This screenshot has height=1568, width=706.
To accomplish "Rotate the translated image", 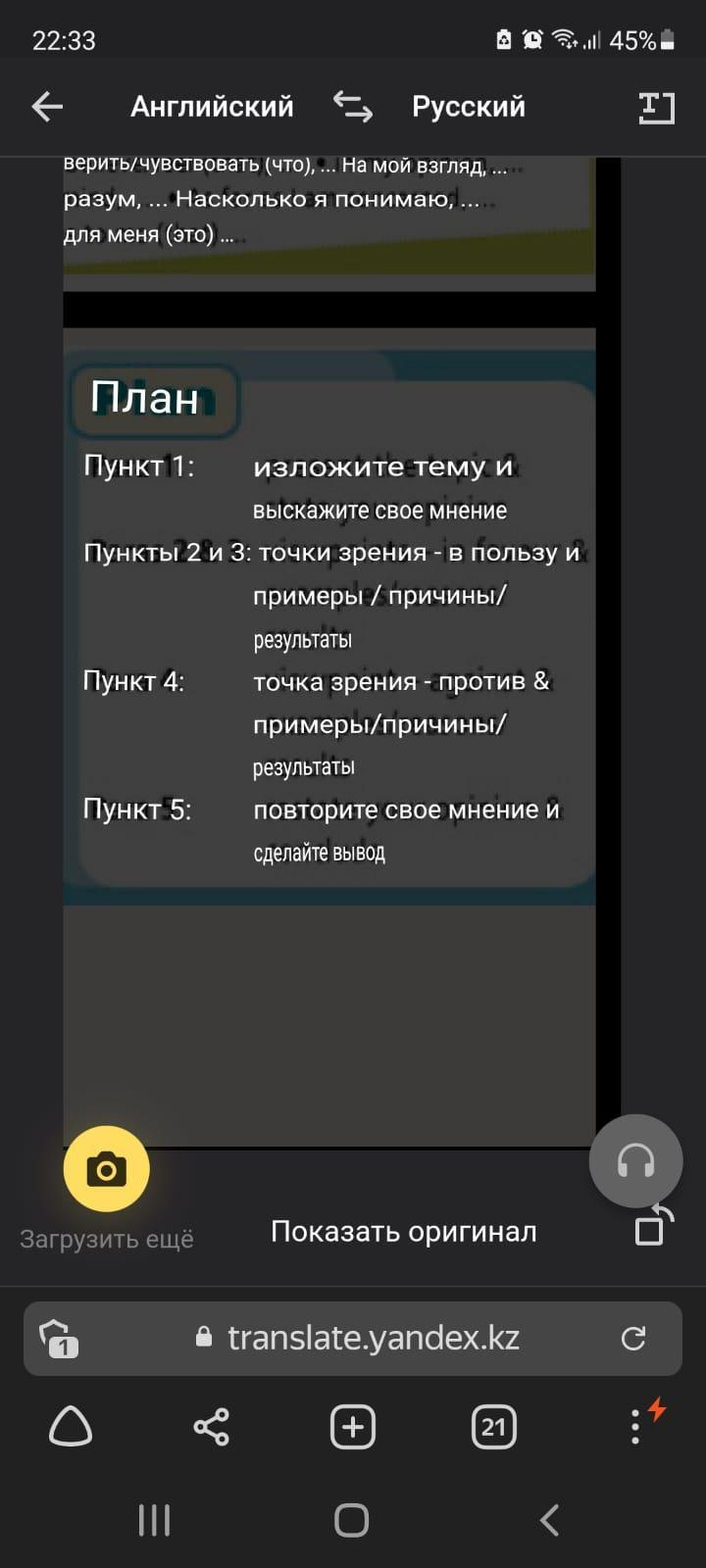I will [x=653, y=1225].
